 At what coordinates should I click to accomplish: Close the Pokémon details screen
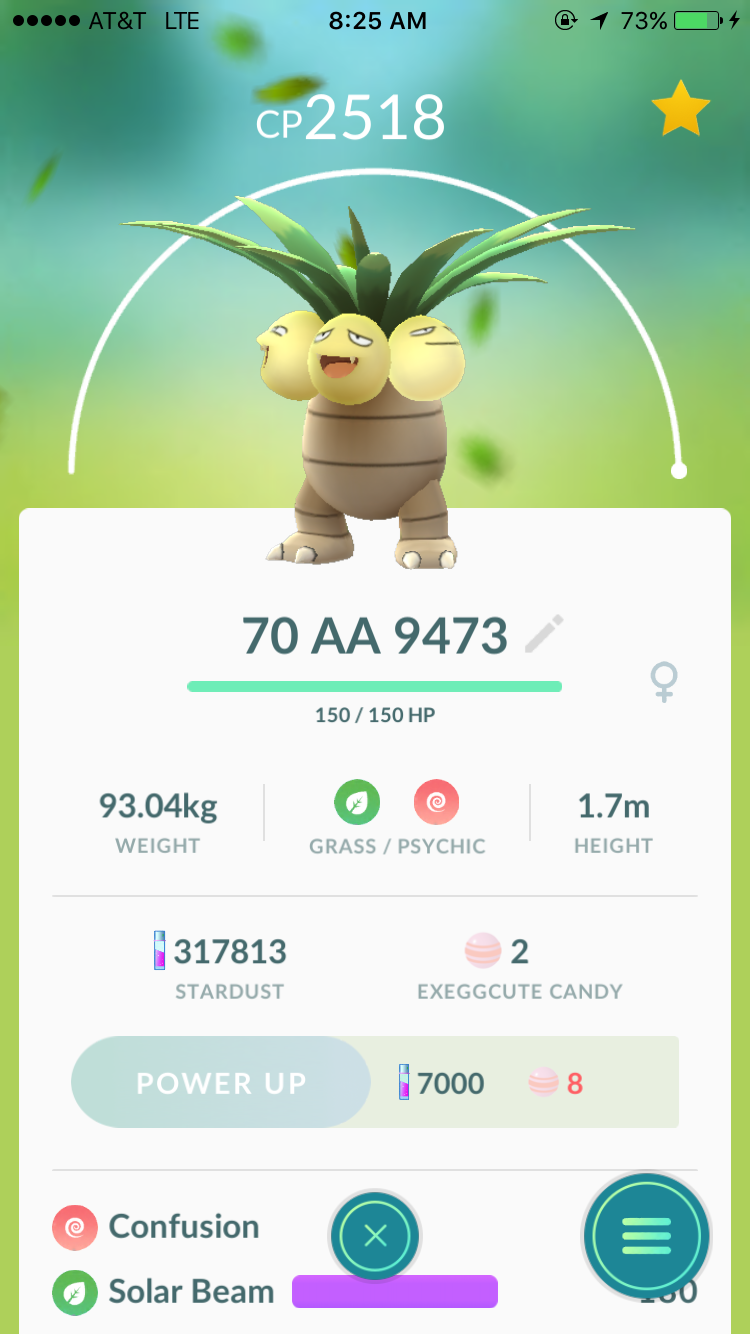coord(375,1236)
